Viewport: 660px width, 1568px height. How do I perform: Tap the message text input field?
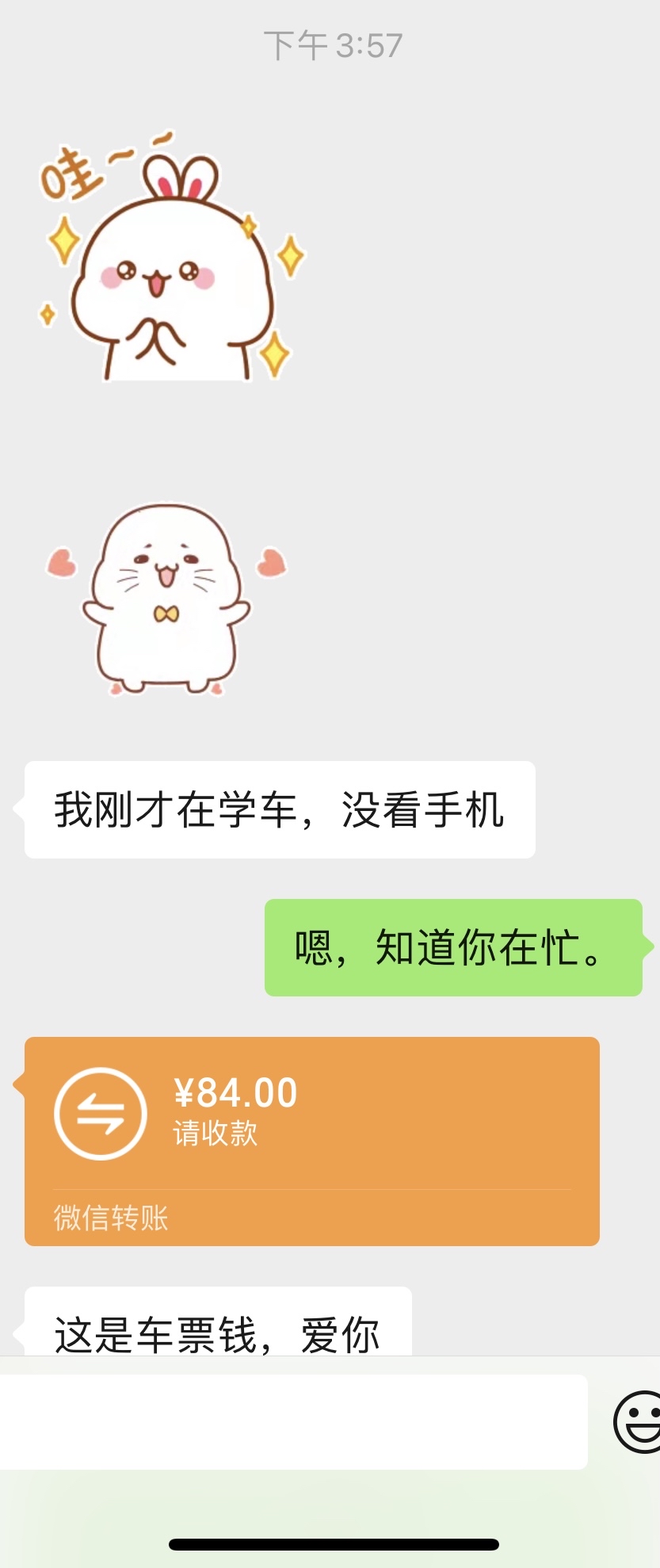click(x=293, y=1421)
